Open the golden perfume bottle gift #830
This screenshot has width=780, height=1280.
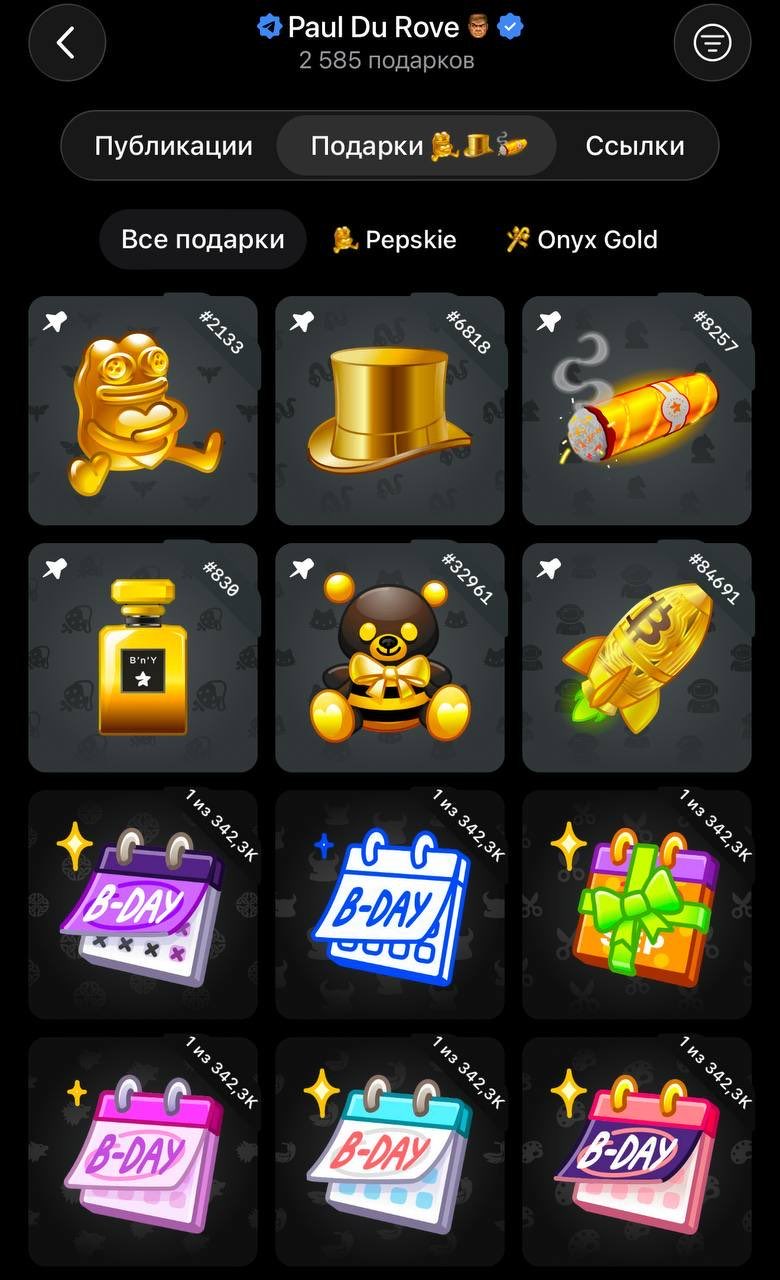(x=143, y=657)
